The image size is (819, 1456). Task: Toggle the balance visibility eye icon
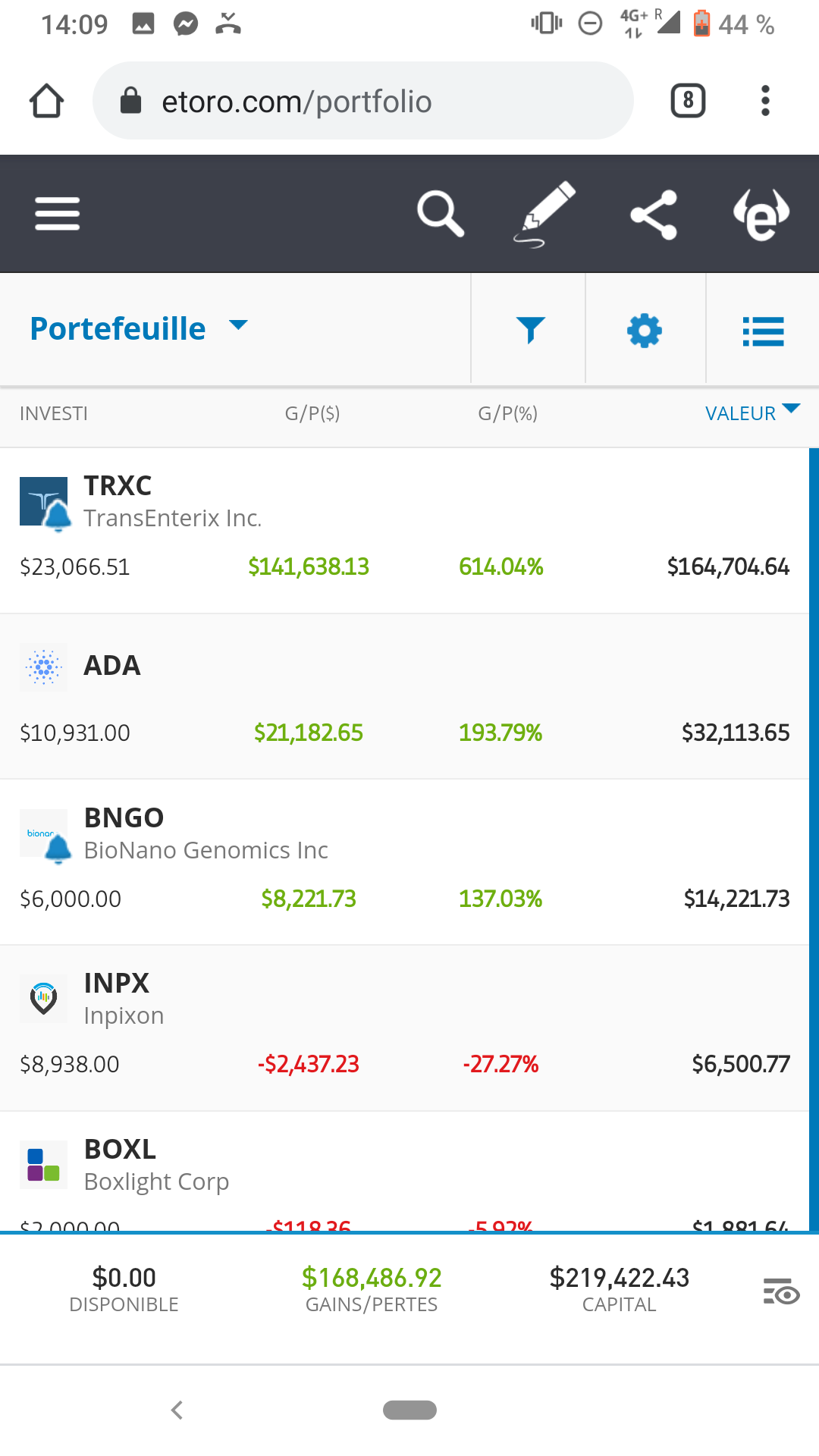click(781, 1291)
